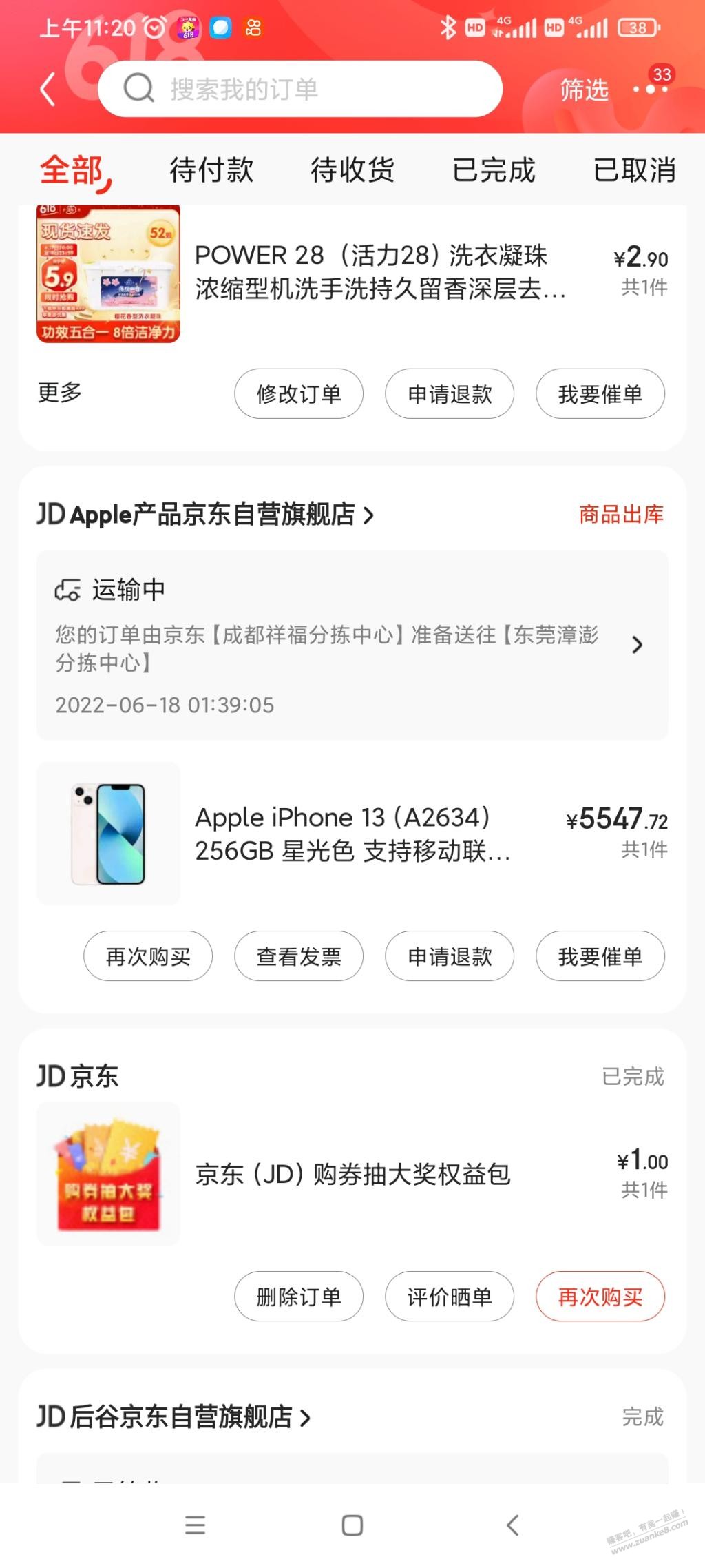This screenshot has height=1568, width=705.
Task: Tap 更多 under the POWER 28 order
Action: point(59,393)
